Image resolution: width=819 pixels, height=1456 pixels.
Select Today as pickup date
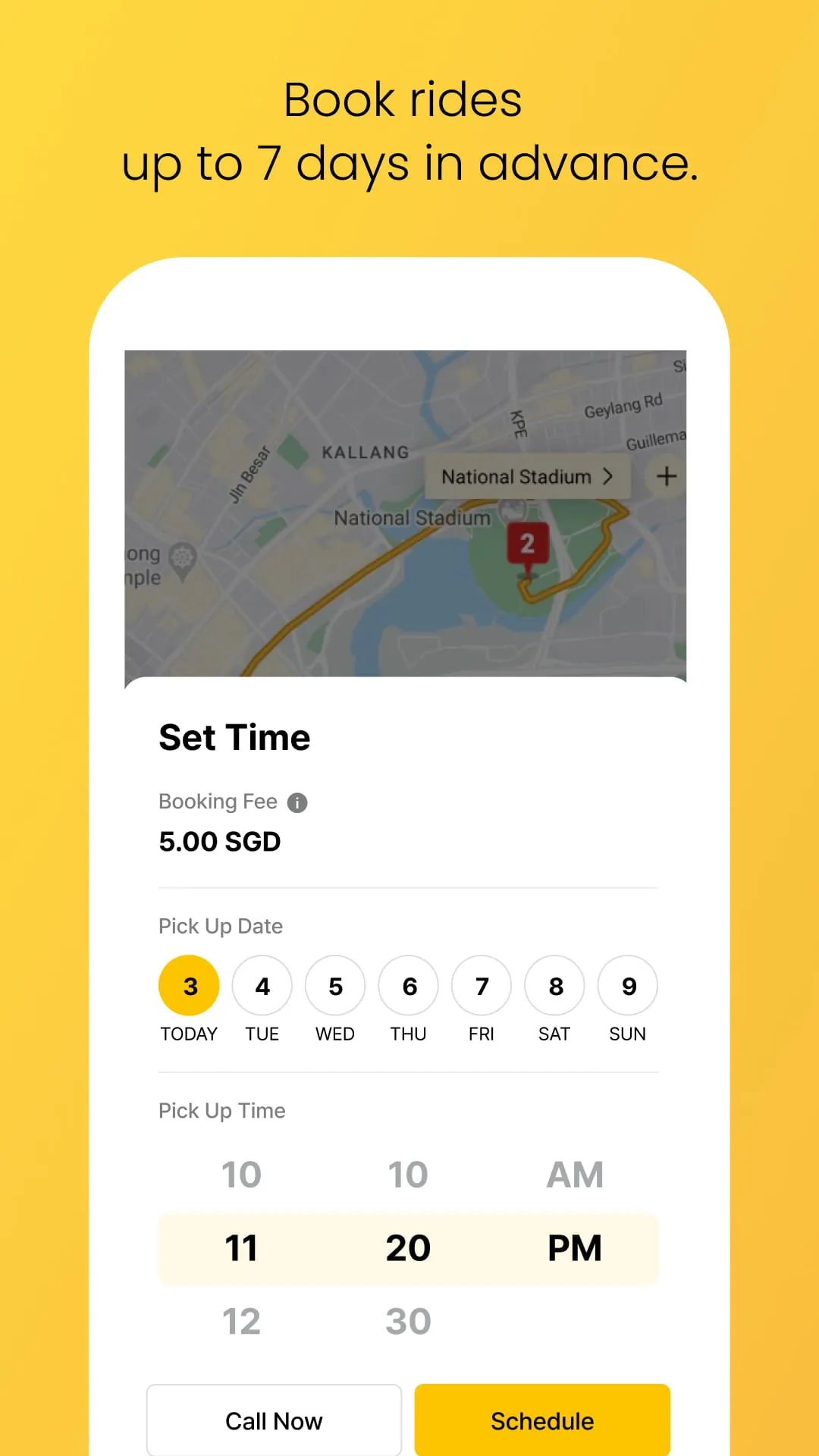pos(188,986)
